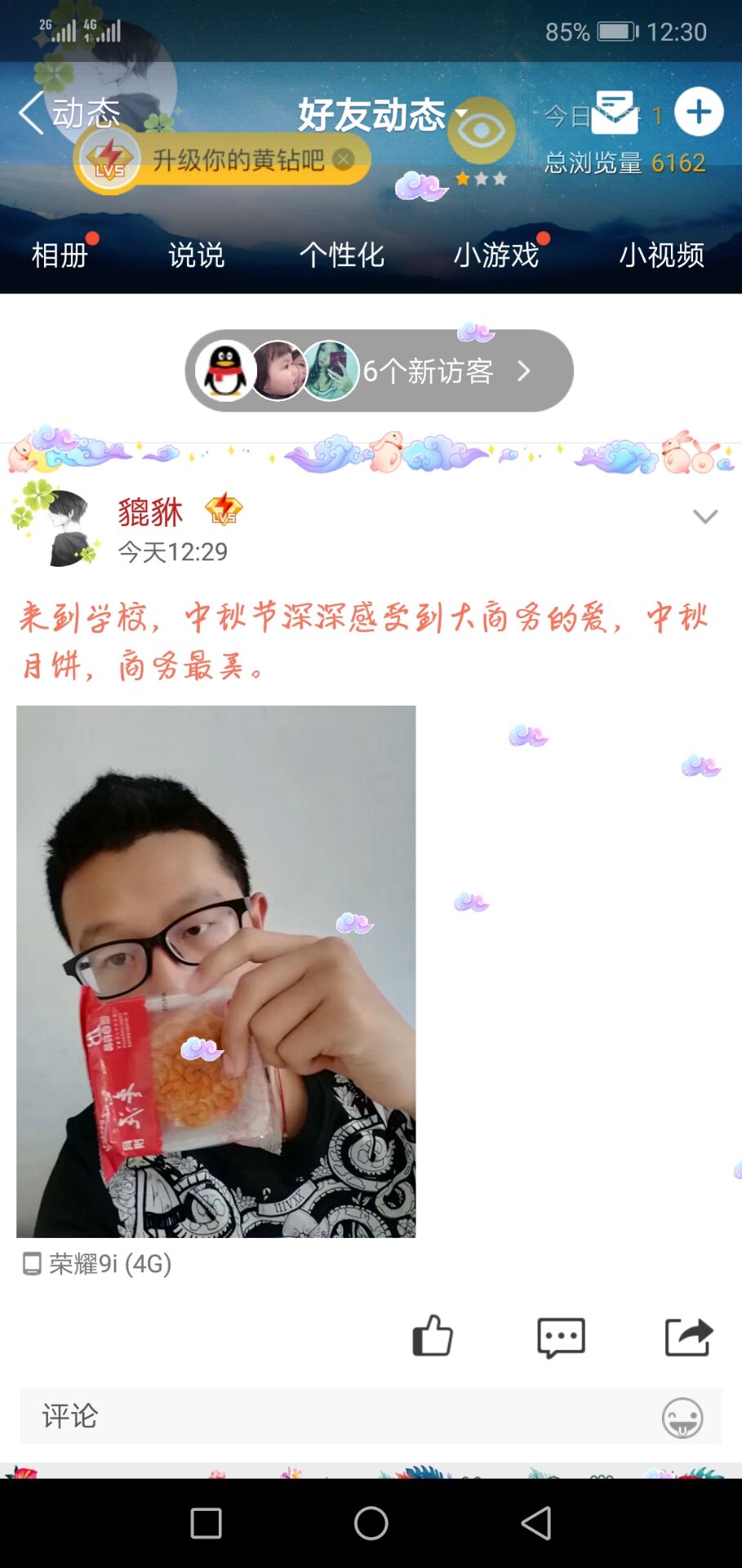
Task: Expand the post options chevron
Action: (x=704, y=516)
